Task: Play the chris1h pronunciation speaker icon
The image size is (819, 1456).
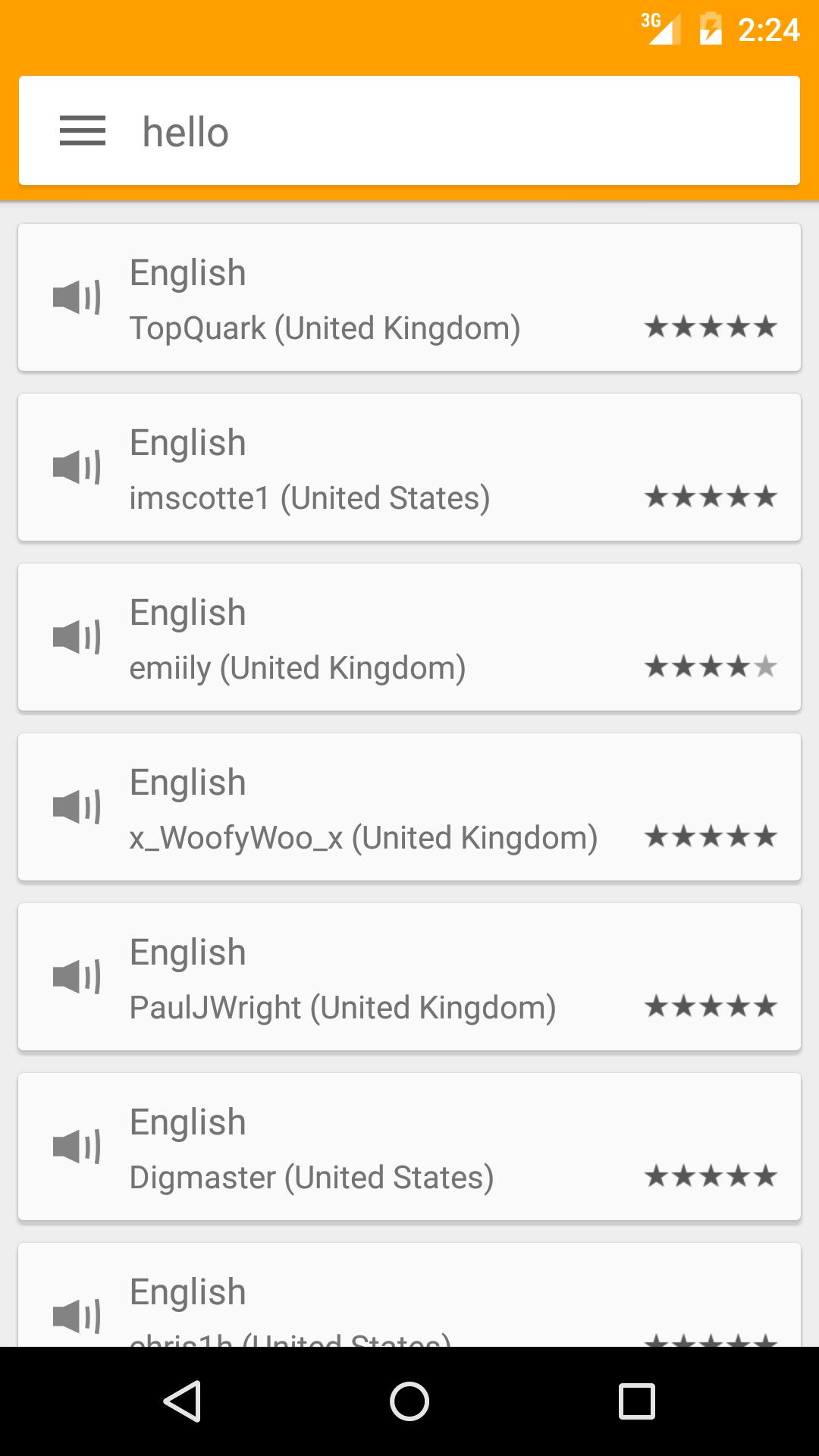Action: point(77,1315)
